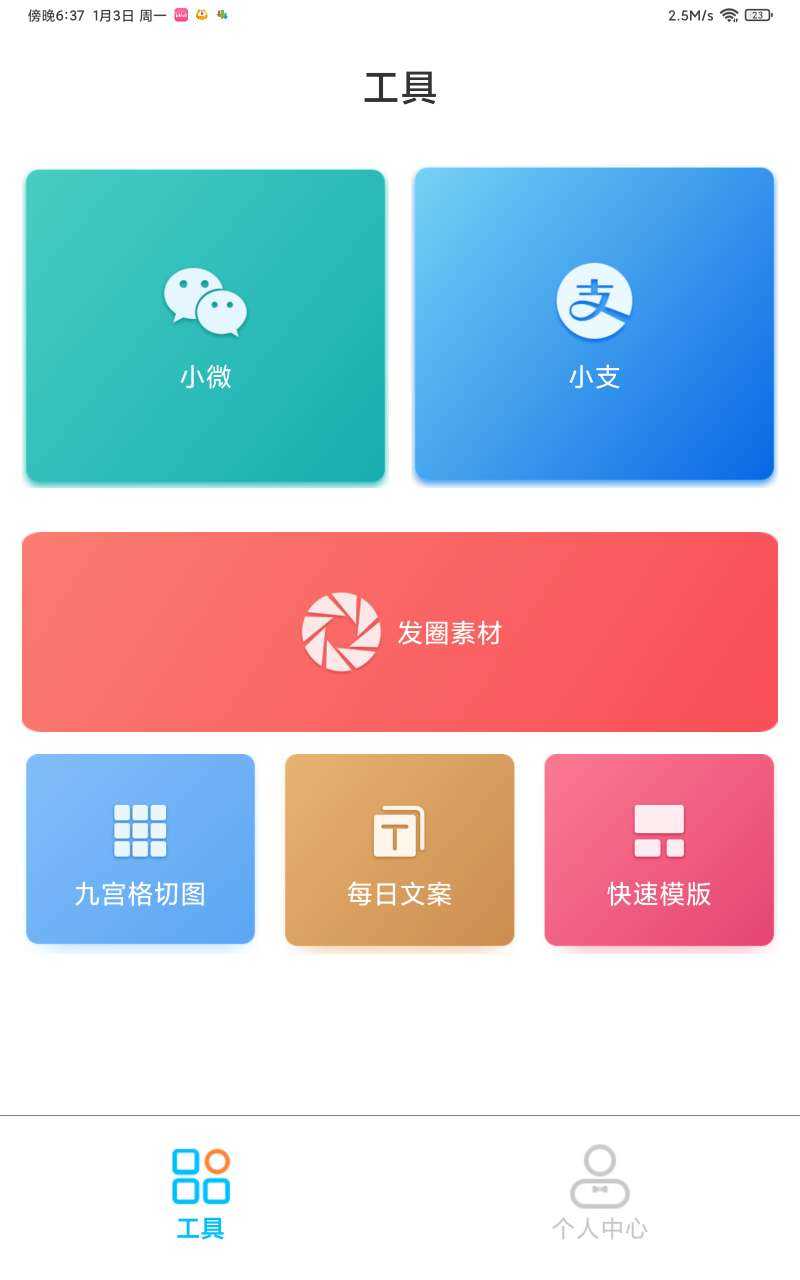Open the 每日文案 tile
Viewport: 800px width, 1280px height.
point(400,850)
